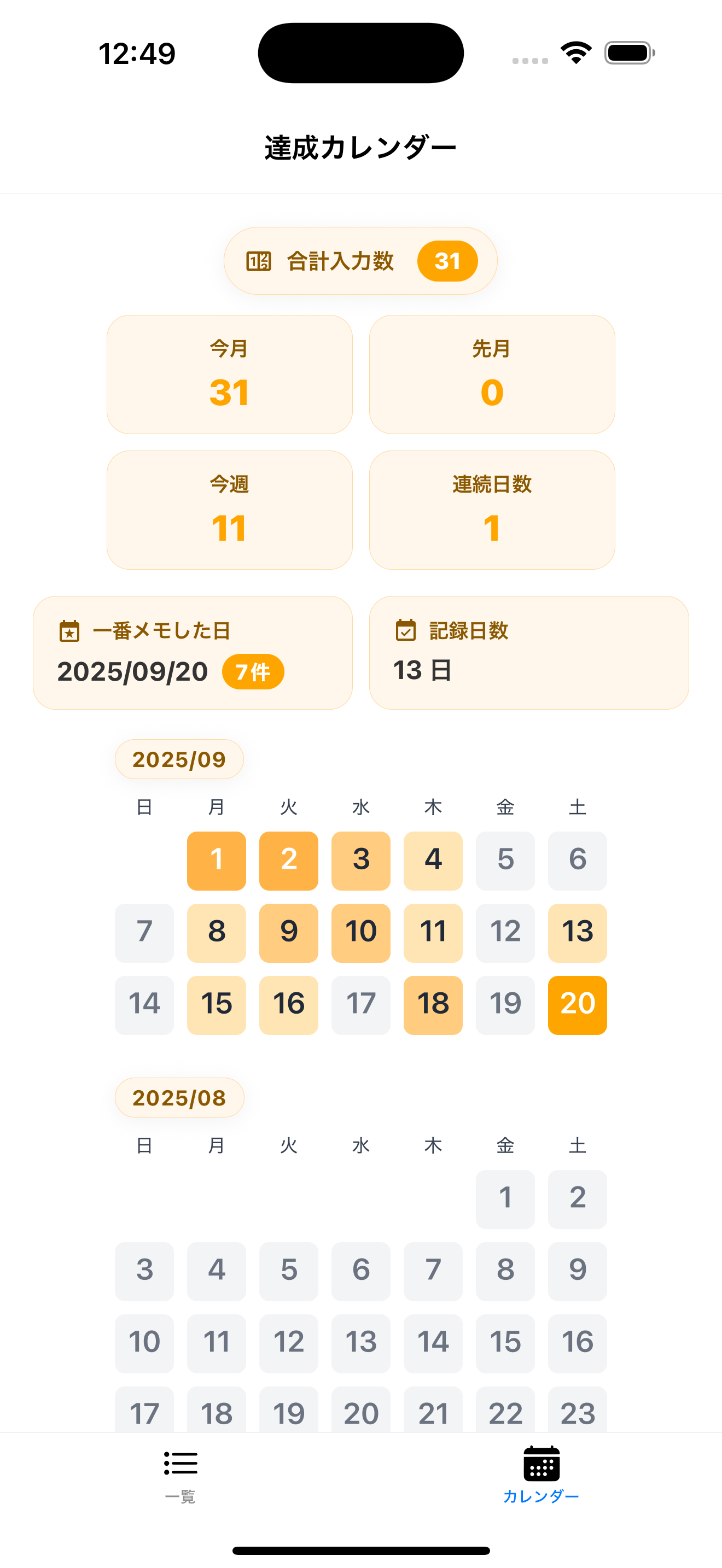Screen dimensions: 722x1568
Task: Click the 7件 badge next to 2025/09/20
Action: click(x=254, y=672)
